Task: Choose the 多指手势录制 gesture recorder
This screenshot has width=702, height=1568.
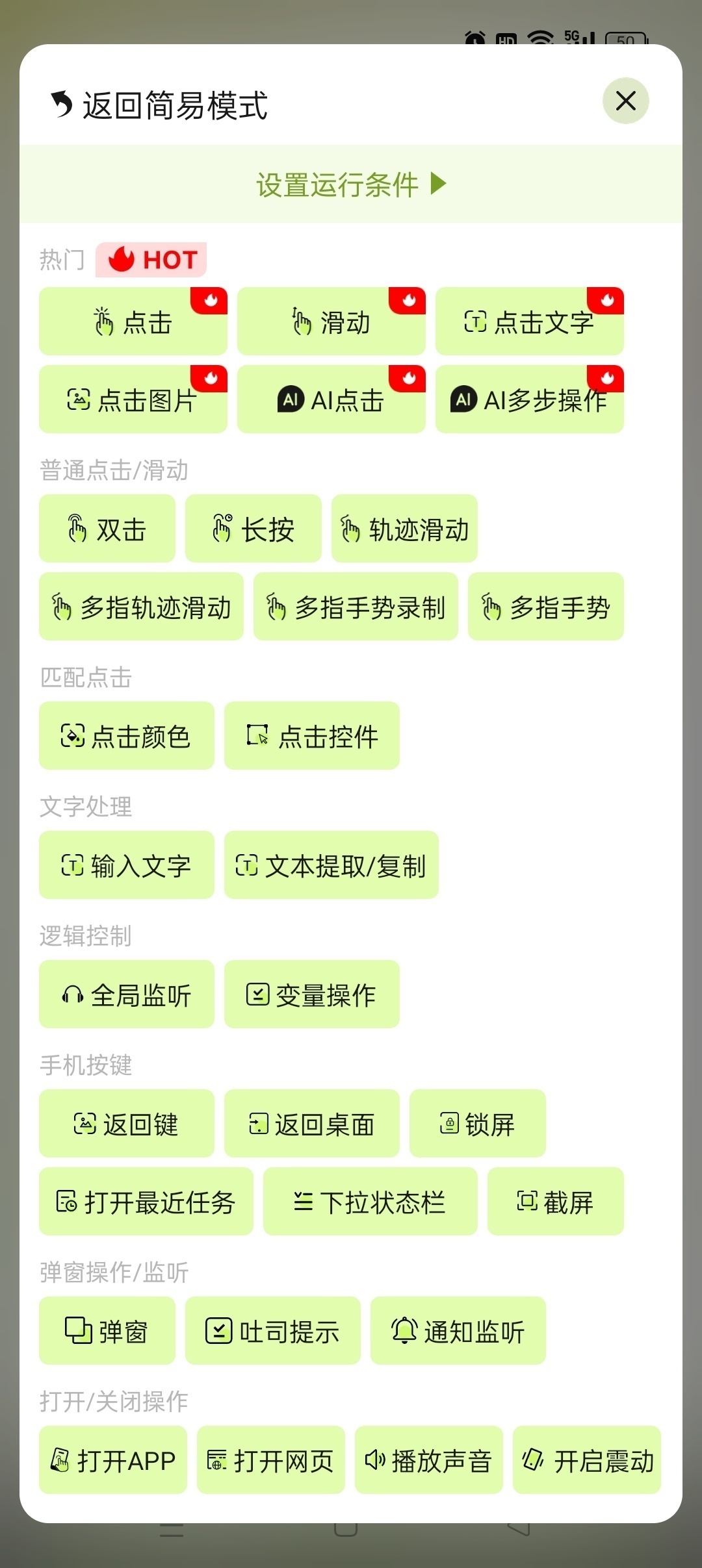Action: tap(356, 607)
